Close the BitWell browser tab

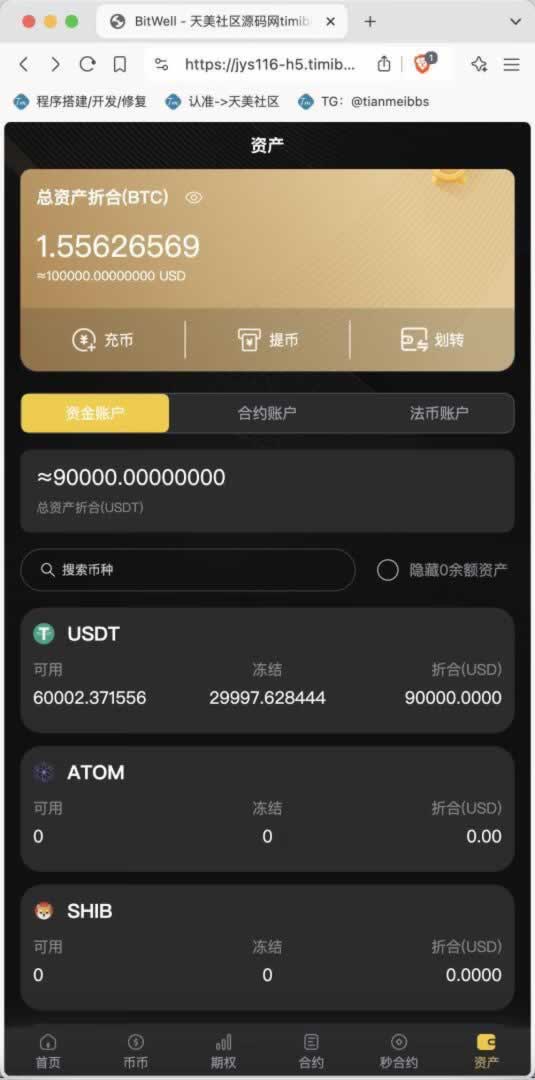coord(331,21)
